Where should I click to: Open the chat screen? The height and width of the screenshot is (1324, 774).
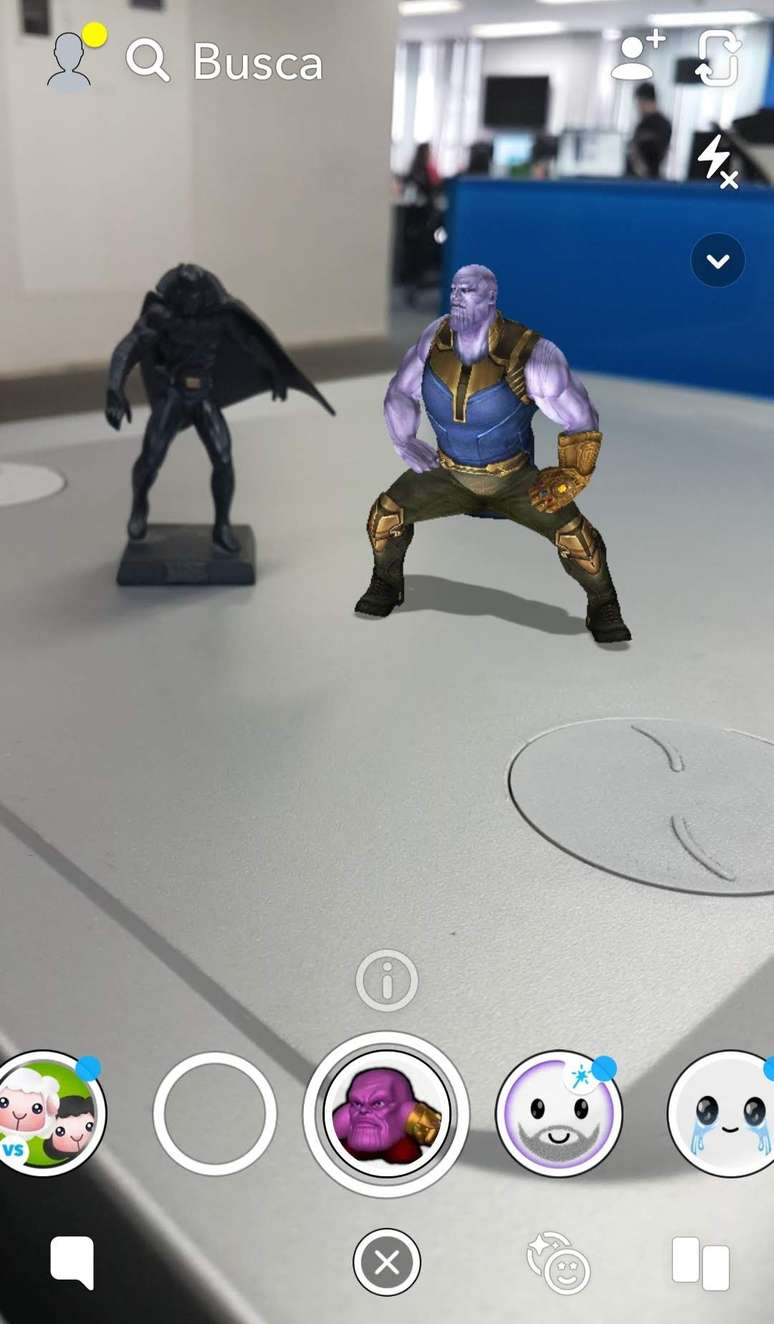(73, 1262)
